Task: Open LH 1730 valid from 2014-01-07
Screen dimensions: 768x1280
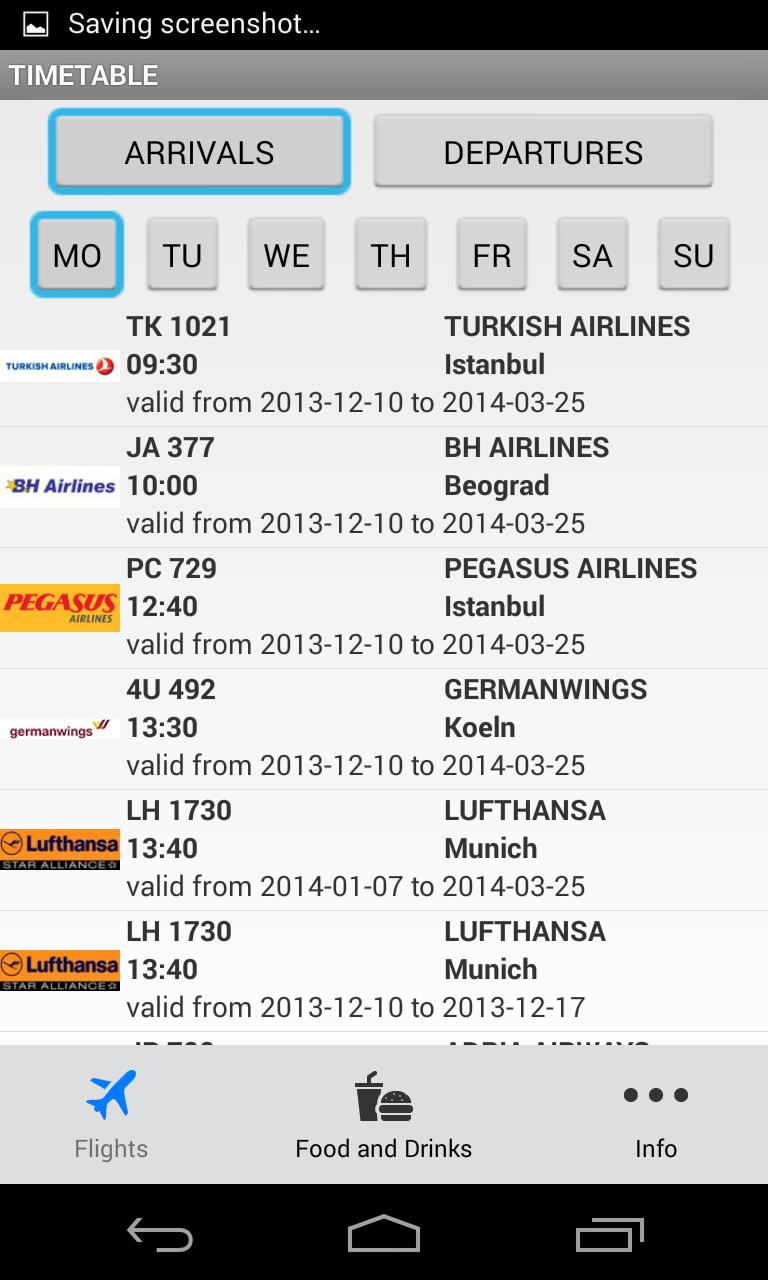Action: (384, 849)
